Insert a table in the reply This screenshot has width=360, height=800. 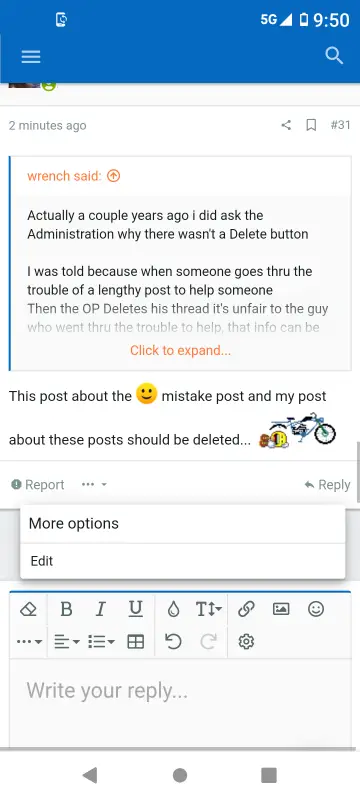click(x=135, y=641)
